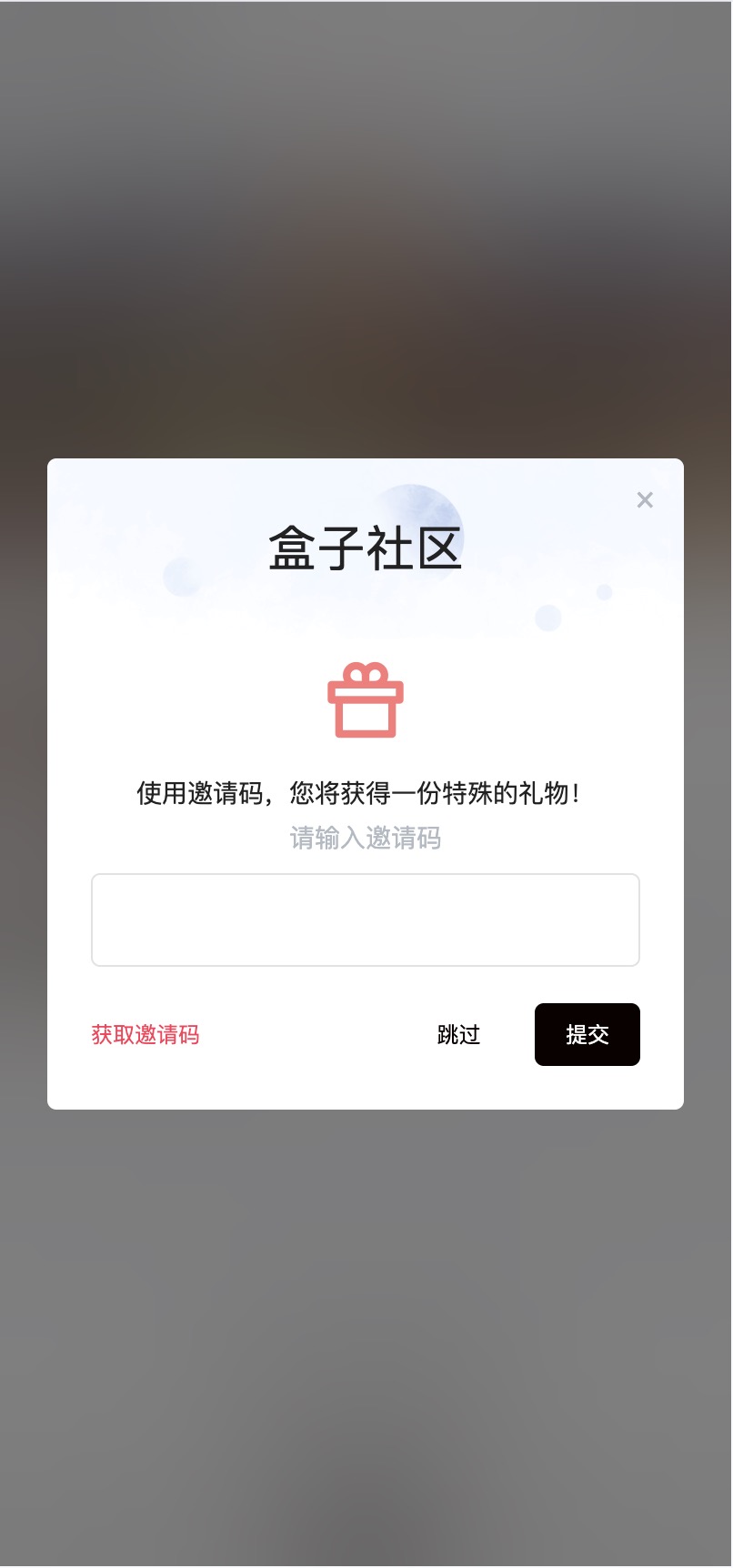The image size is (733, 1568).
Task: Tap 跳过 to skip entering an invite code
Action: tap(458, 1034)
